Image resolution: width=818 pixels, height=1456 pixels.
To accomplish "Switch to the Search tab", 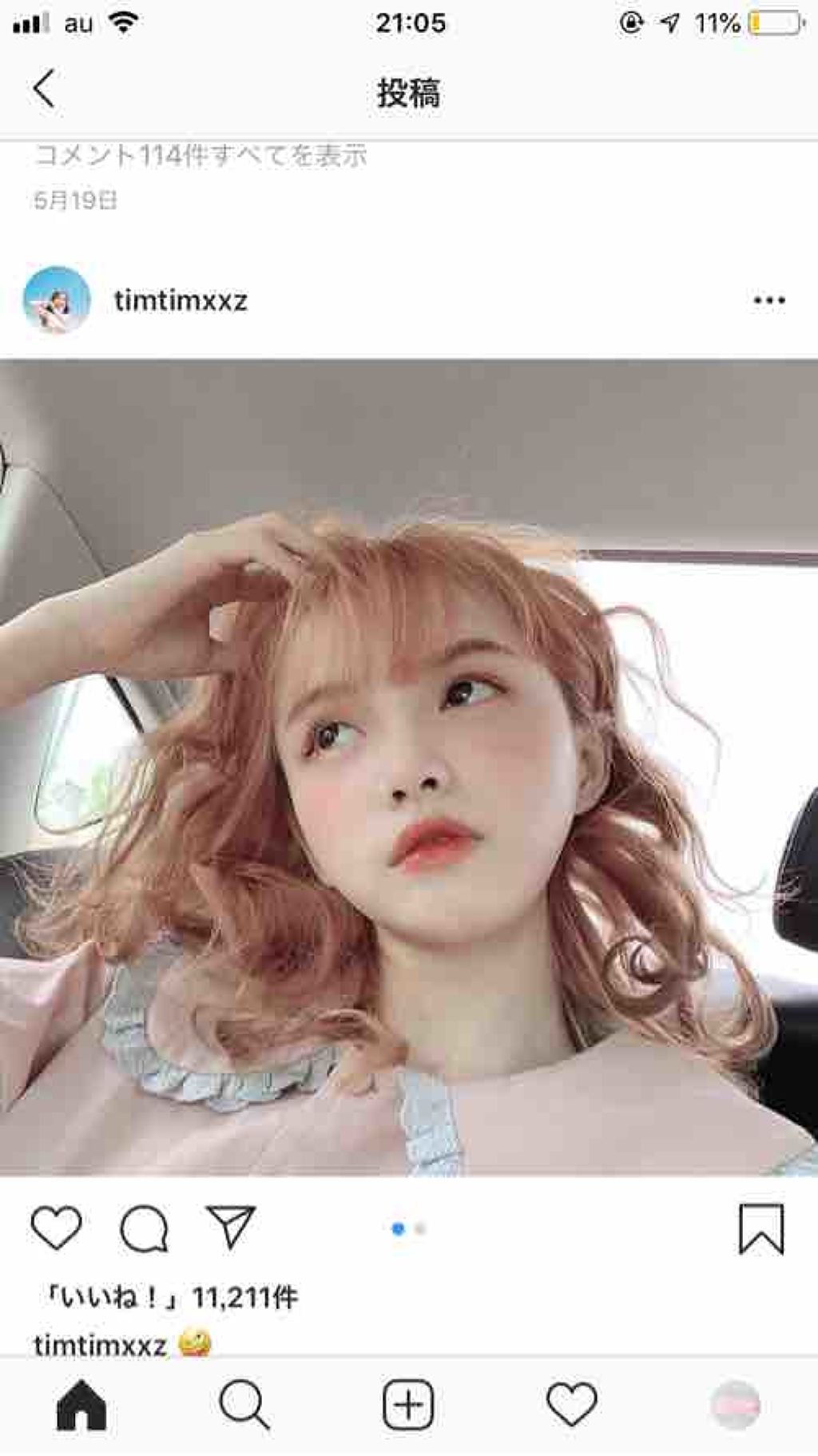I will pos(244,1405).
